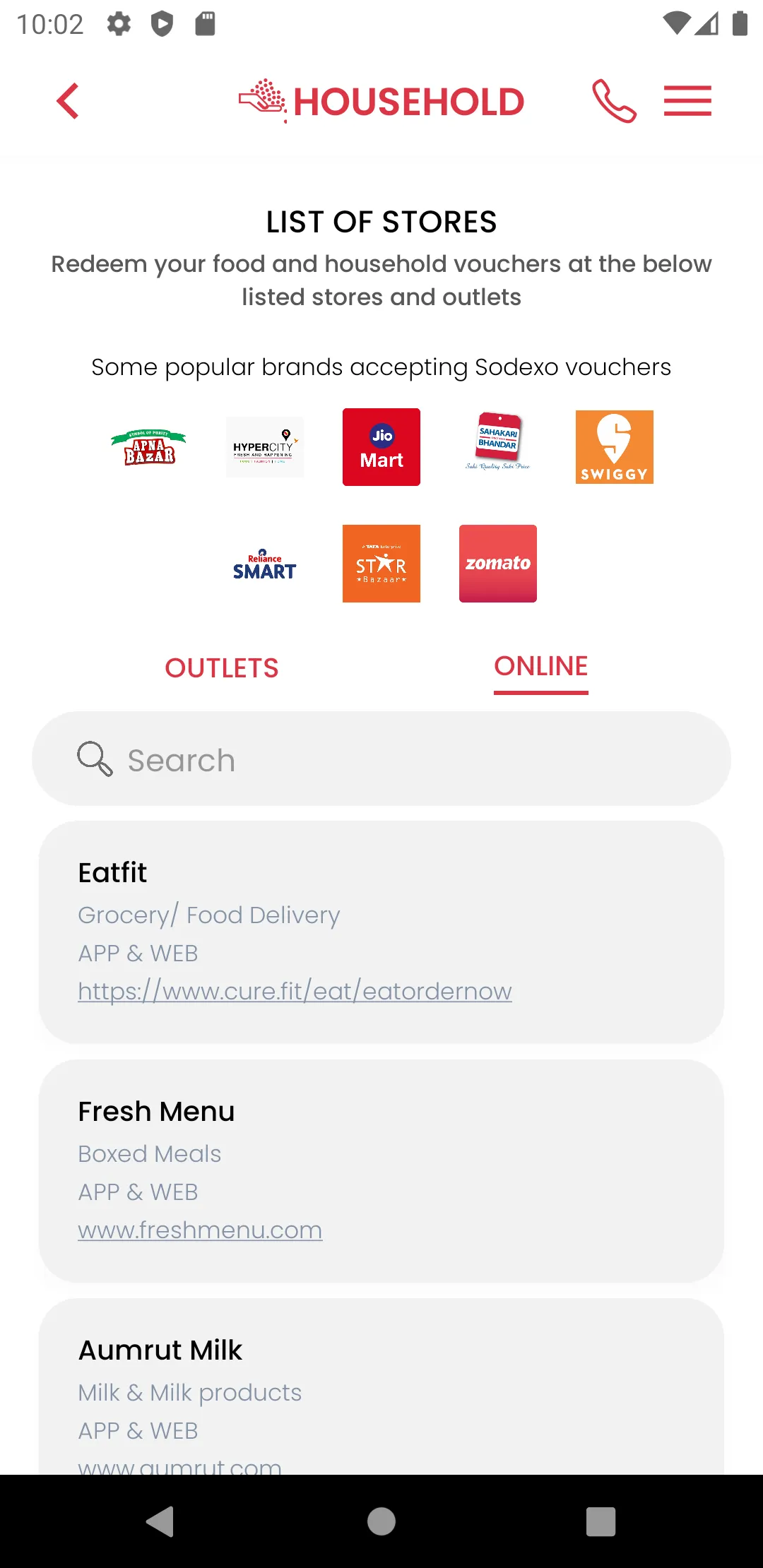Go back using the red arrow

68,101
